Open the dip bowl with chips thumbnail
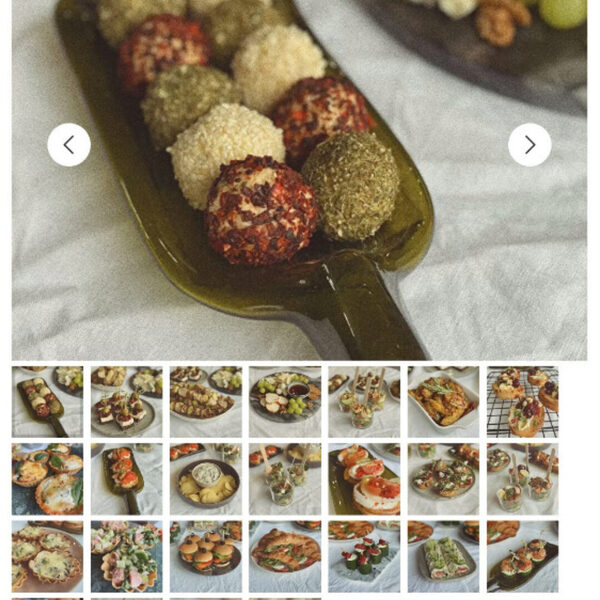Image resolution: width=600 pixels, height=600 pixels. coord(205,479)
